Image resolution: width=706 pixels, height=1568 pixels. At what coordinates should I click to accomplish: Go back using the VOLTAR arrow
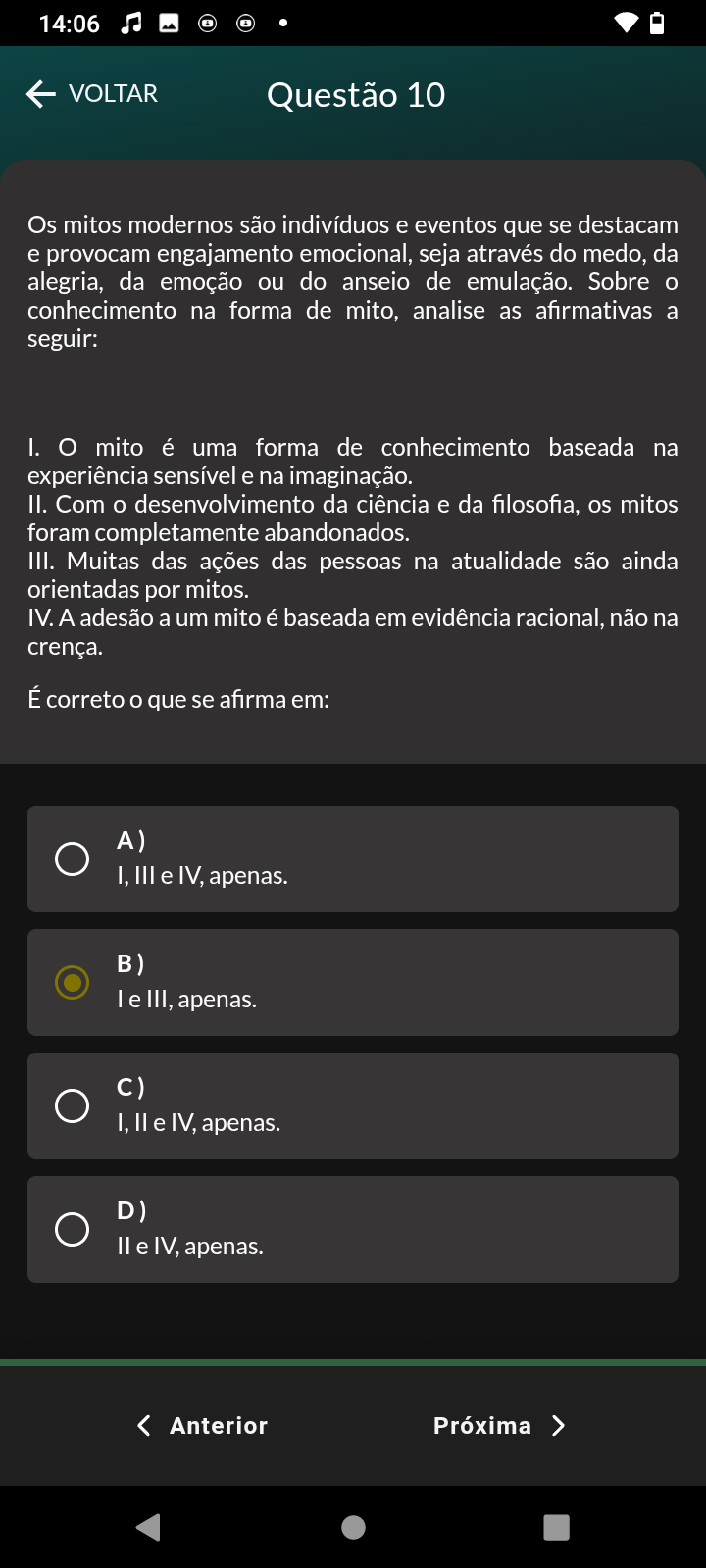91,94
